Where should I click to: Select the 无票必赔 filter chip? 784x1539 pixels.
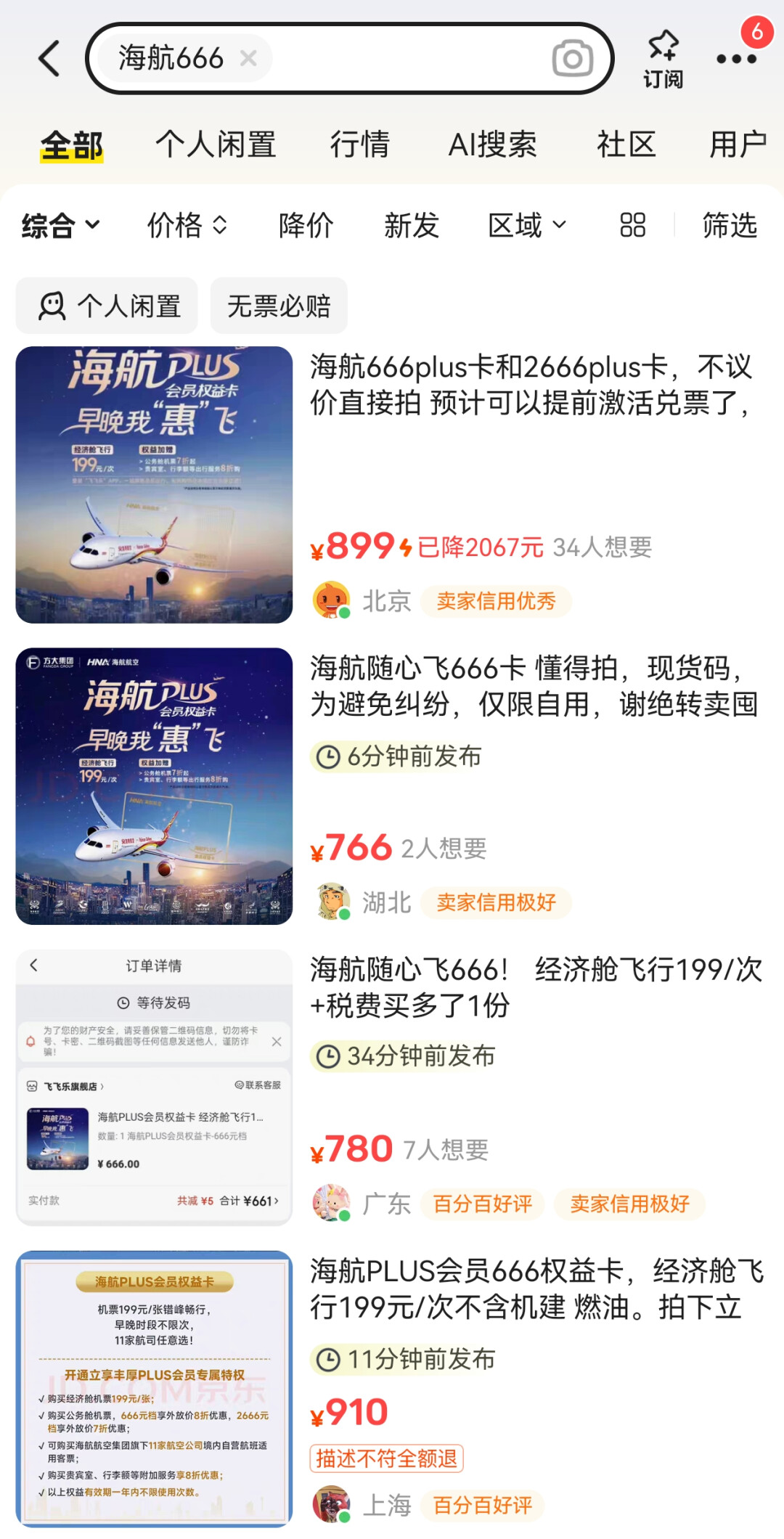coord(279,306)
